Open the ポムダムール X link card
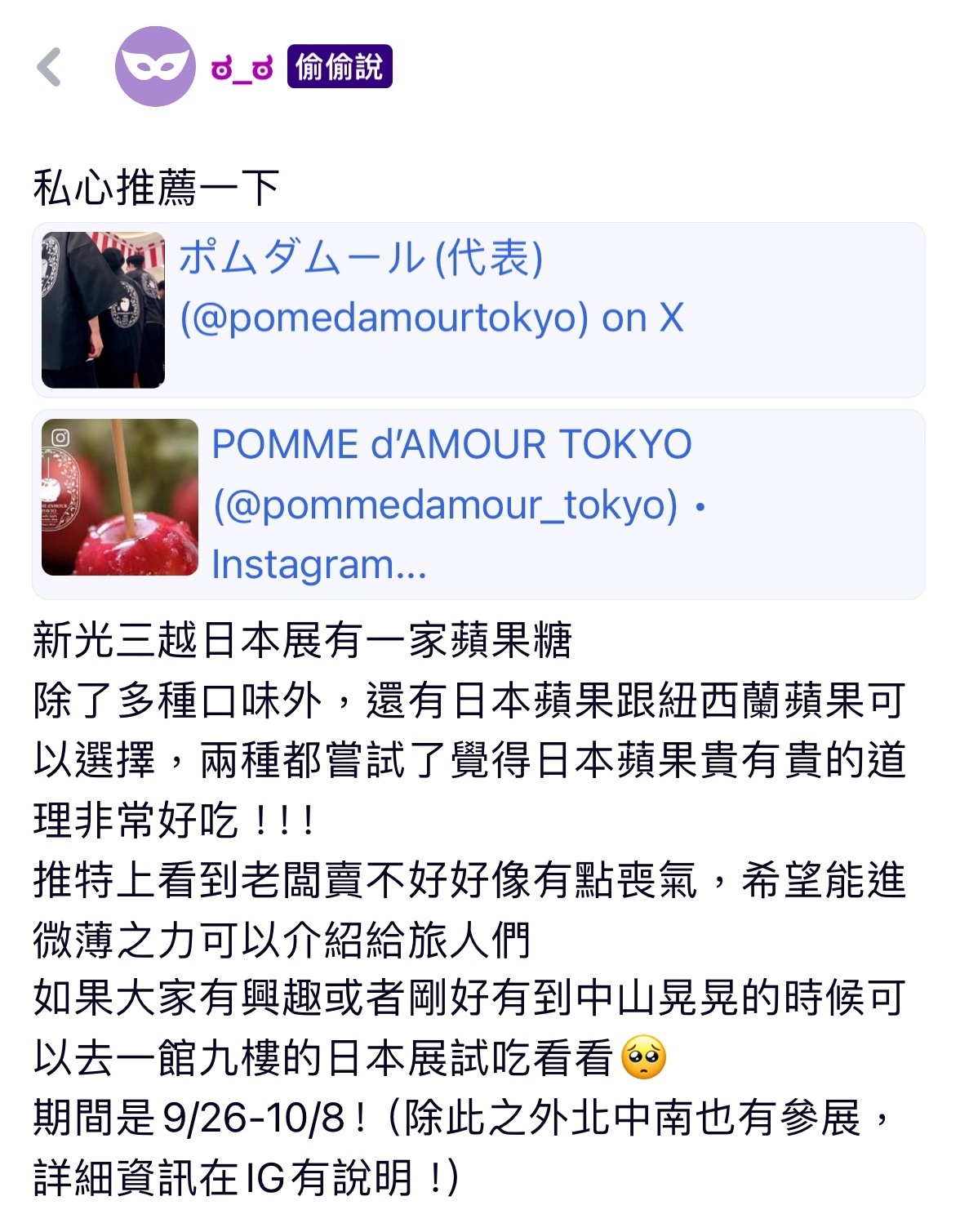 click(478, 310)
